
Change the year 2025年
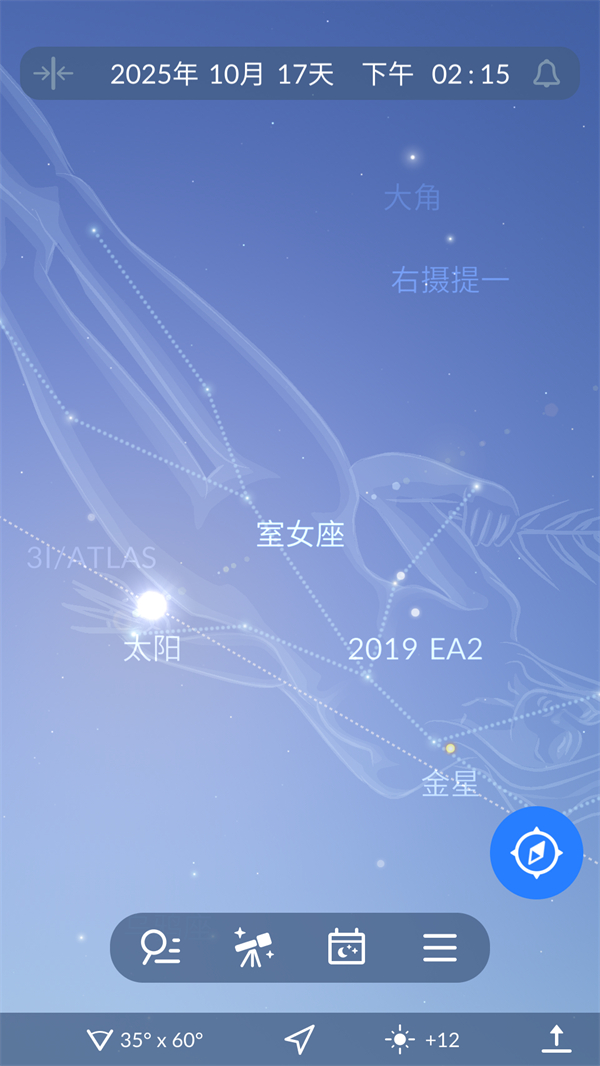pos(154,74)
